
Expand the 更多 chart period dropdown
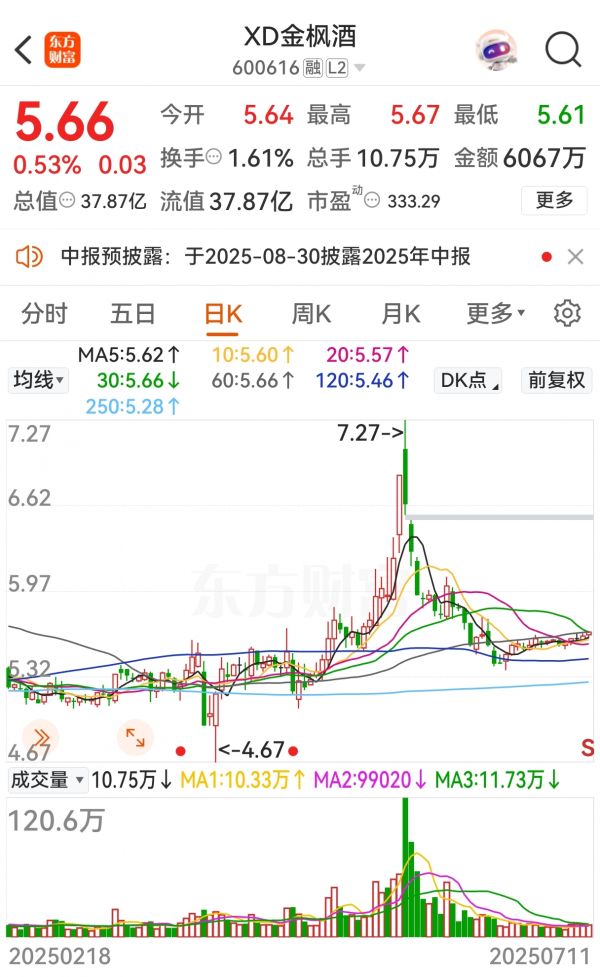click(495, 314)
